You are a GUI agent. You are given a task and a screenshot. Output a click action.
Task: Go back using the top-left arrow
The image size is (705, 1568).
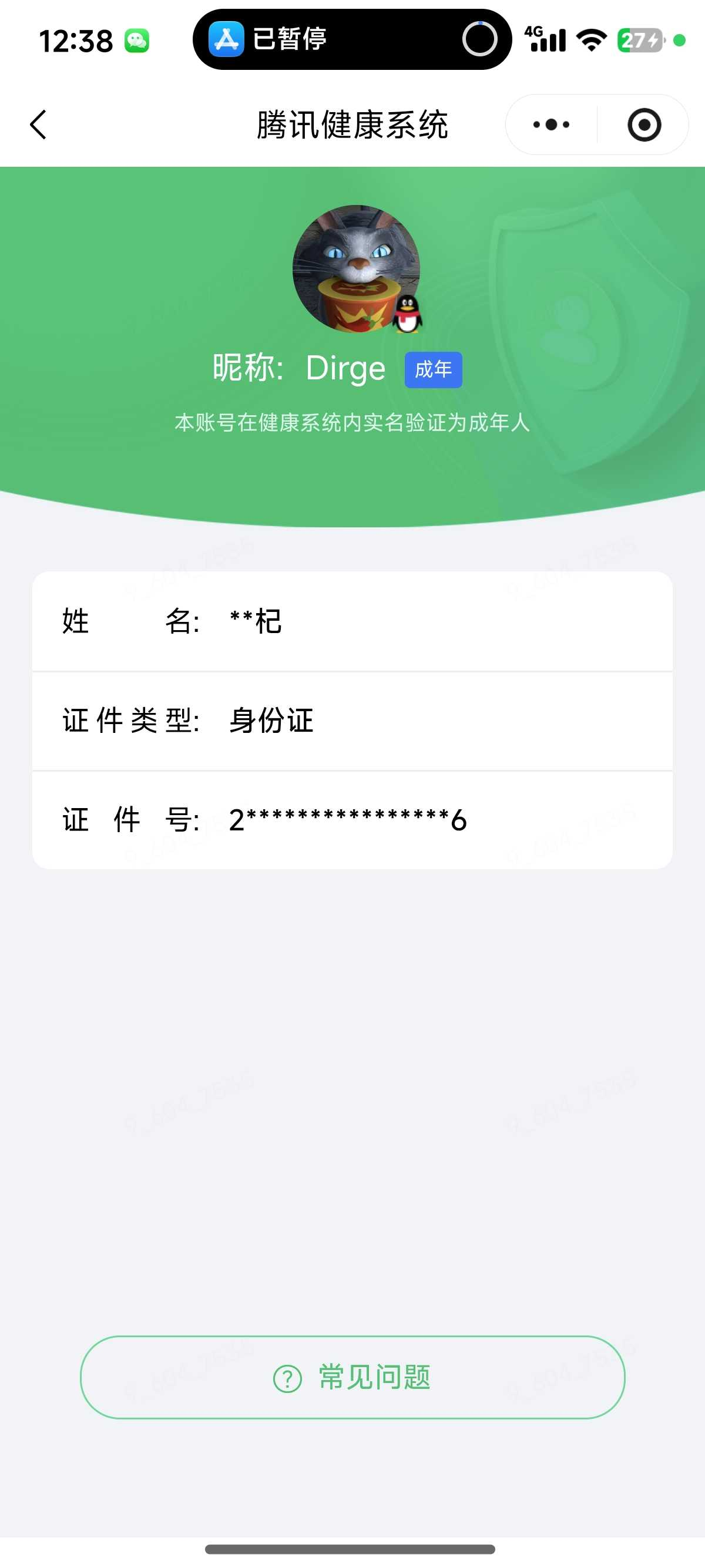(38, 125)
